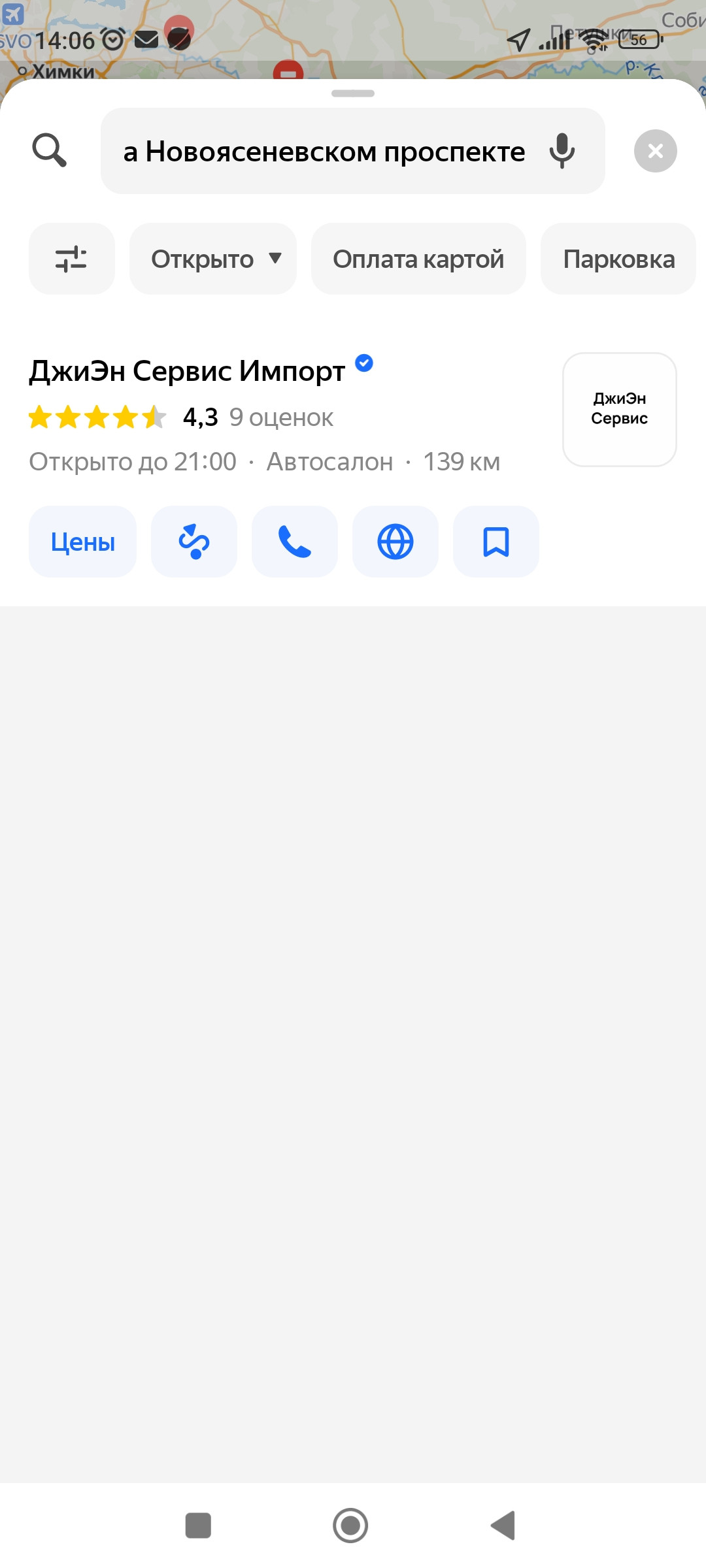Screen dimensions: 706x1568
Task: Expand the Открыто dropdown filter
Action: 213,259
